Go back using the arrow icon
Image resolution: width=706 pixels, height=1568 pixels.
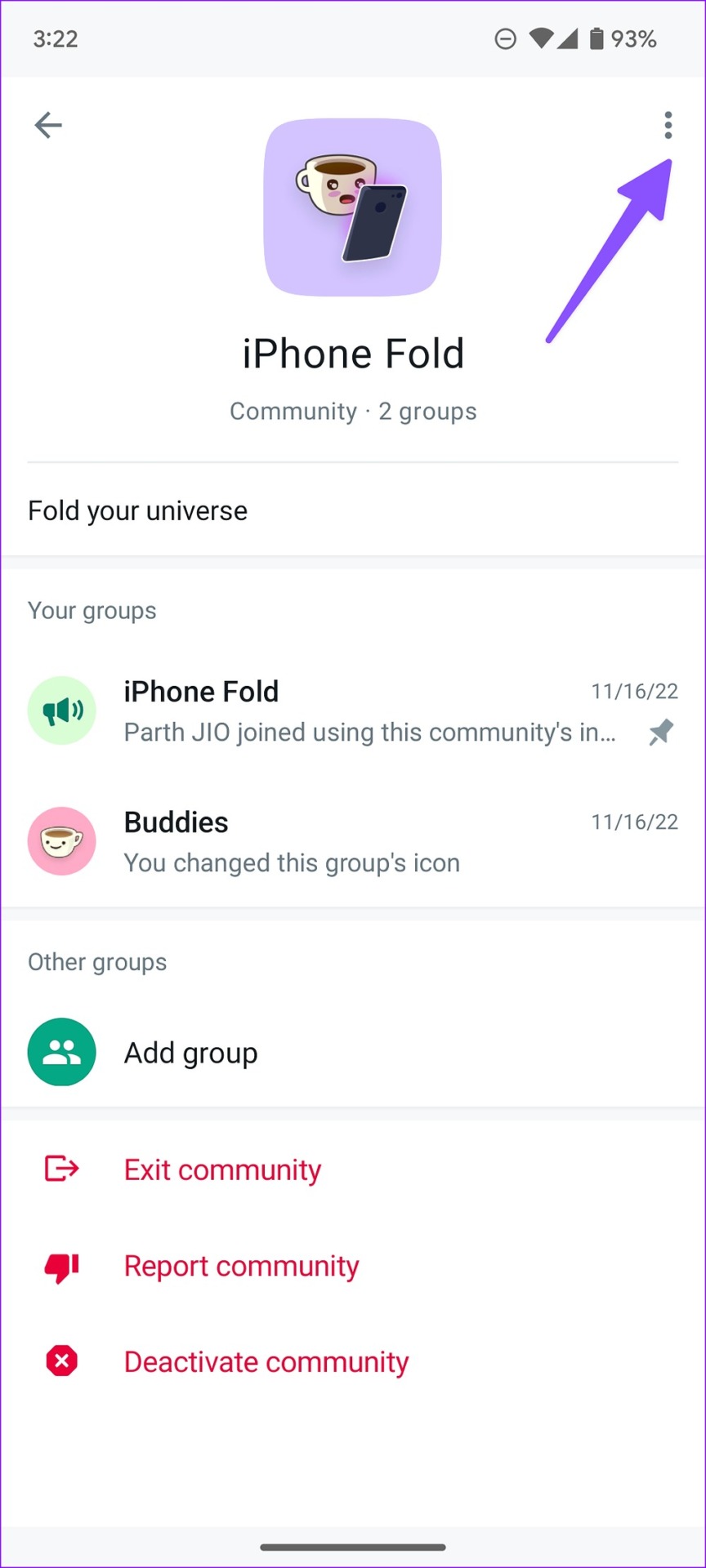(x=48, y=125)
